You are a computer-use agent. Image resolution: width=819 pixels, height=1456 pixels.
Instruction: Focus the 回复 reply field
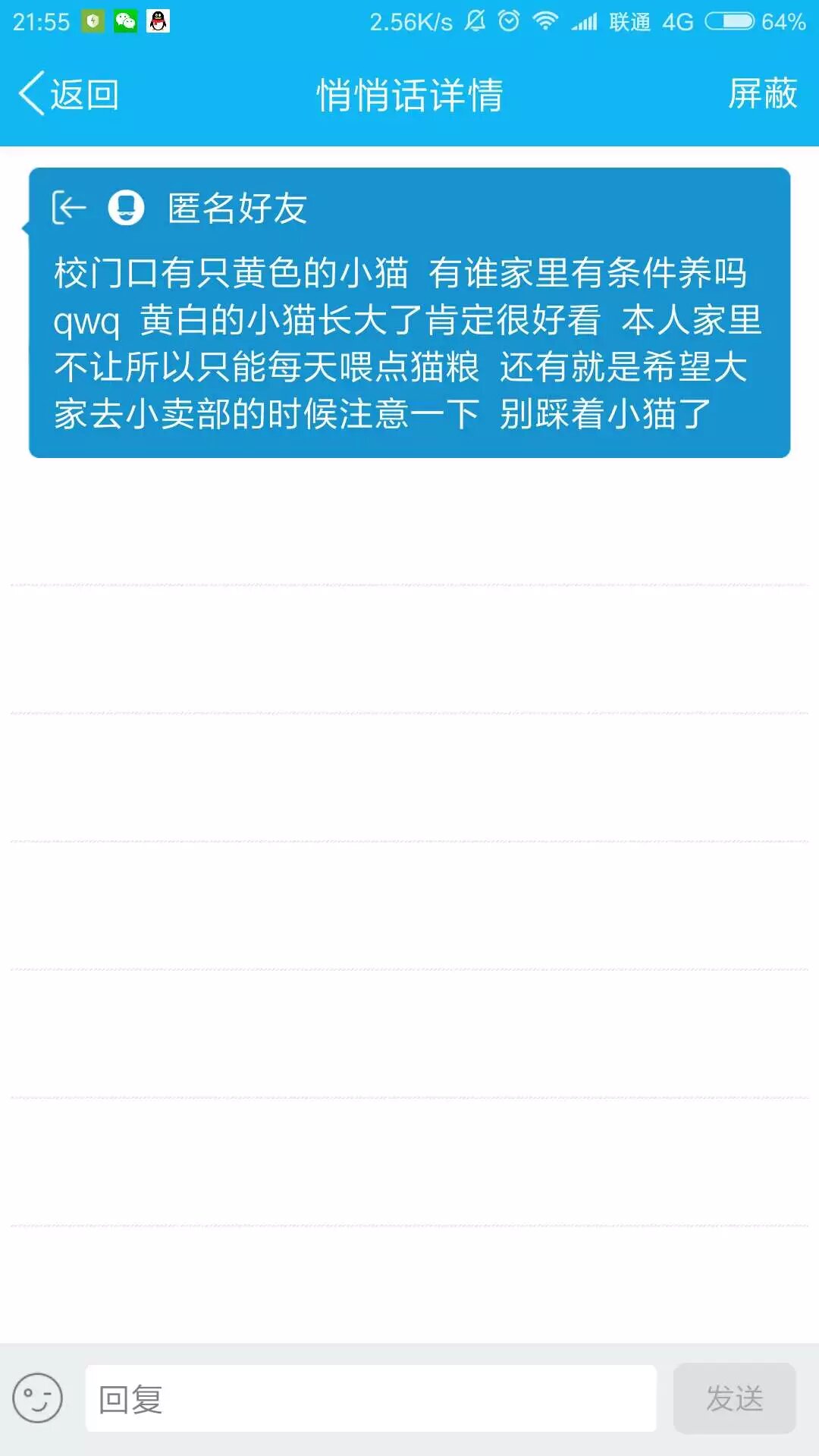coord(371,1398)
